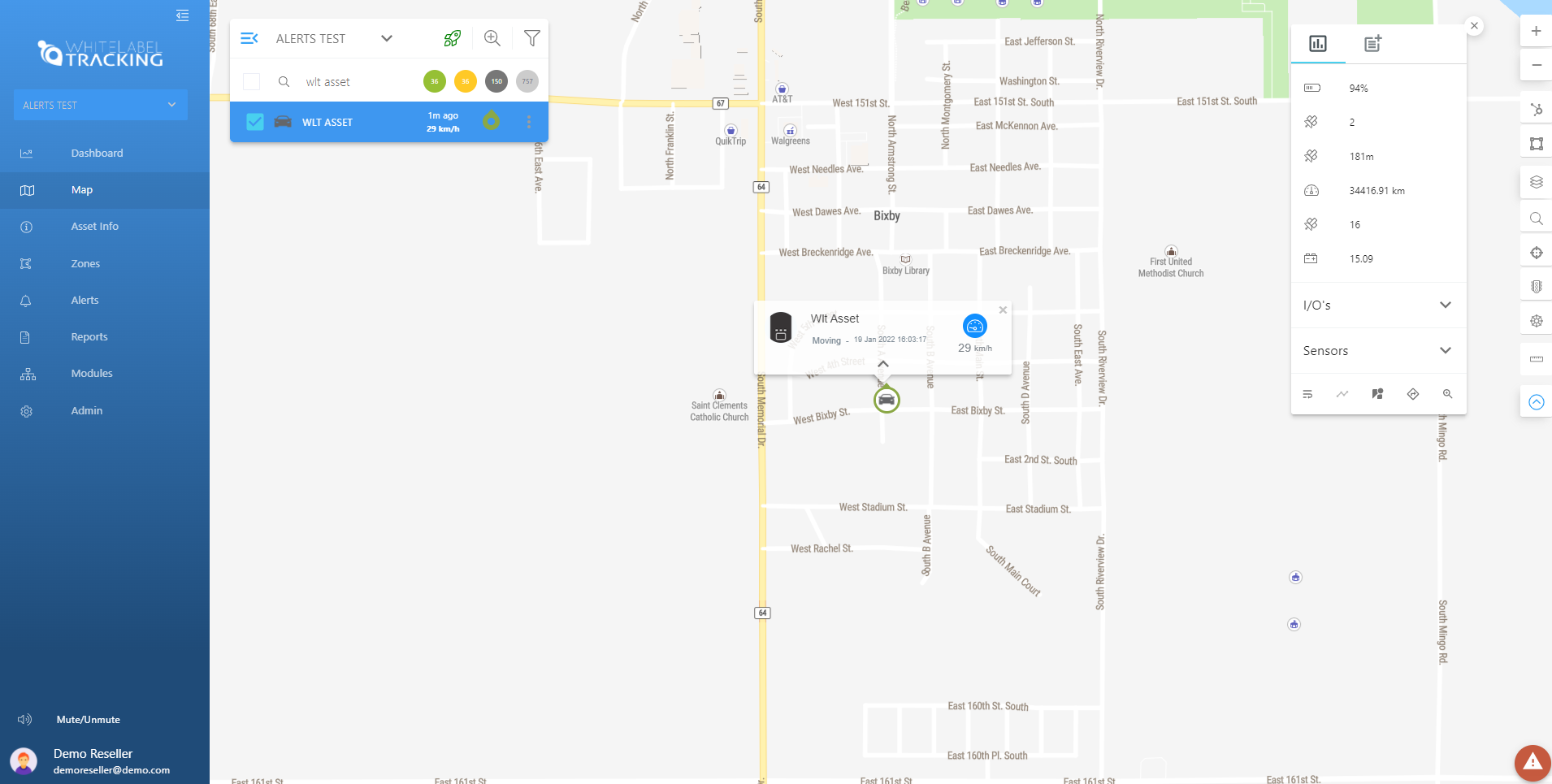
Task: Close the asset details panel
Action: 1474,26
